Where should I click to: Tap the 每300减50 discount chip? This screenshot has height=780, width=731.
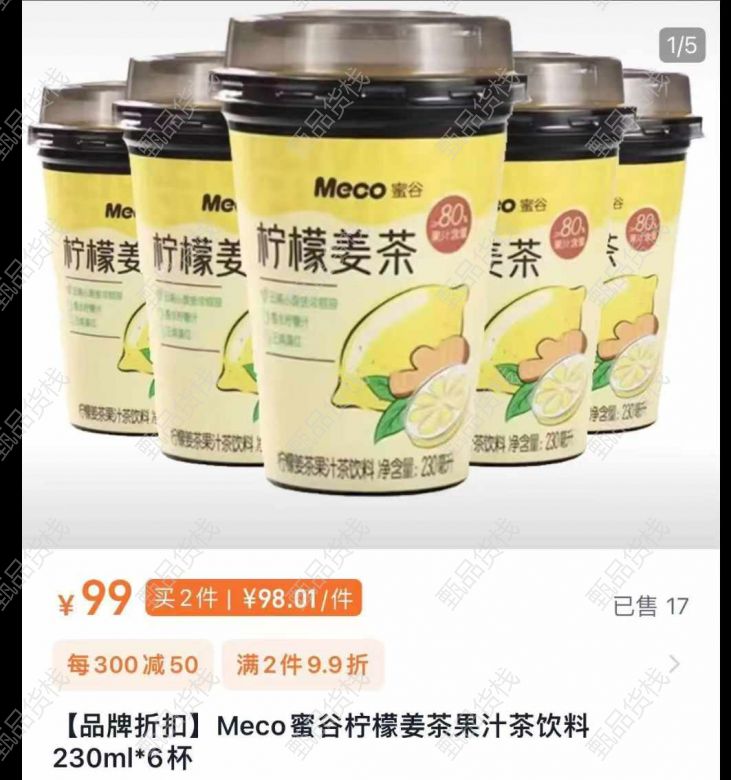[x=132, y=665]
